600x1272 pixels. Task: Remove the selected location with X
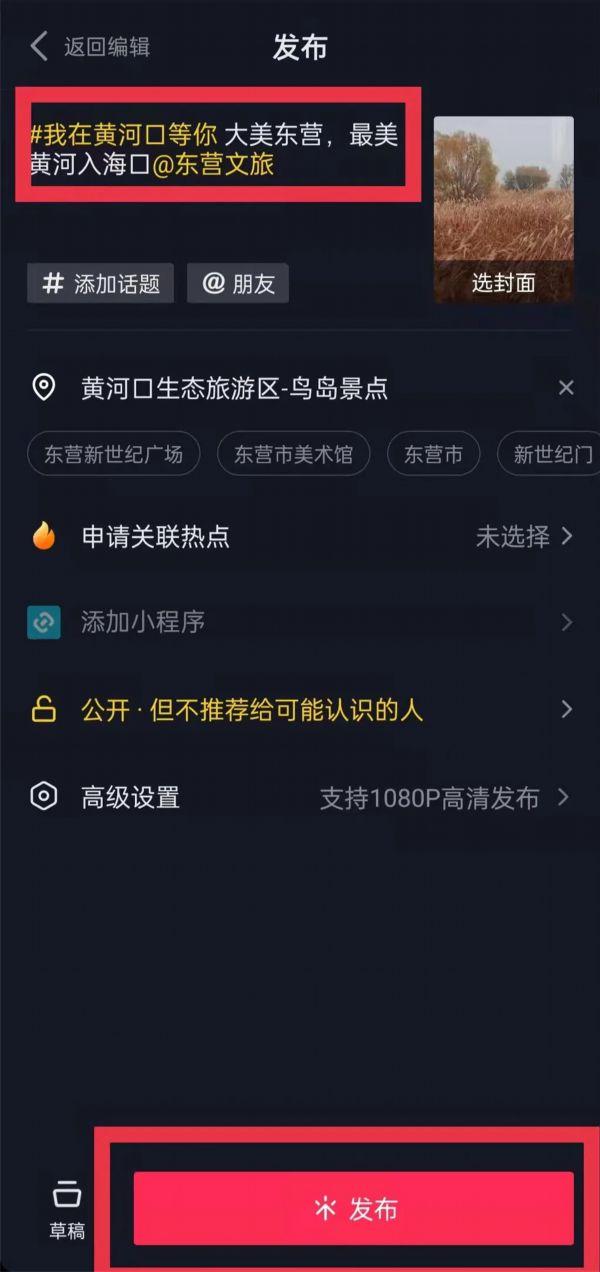566,388
